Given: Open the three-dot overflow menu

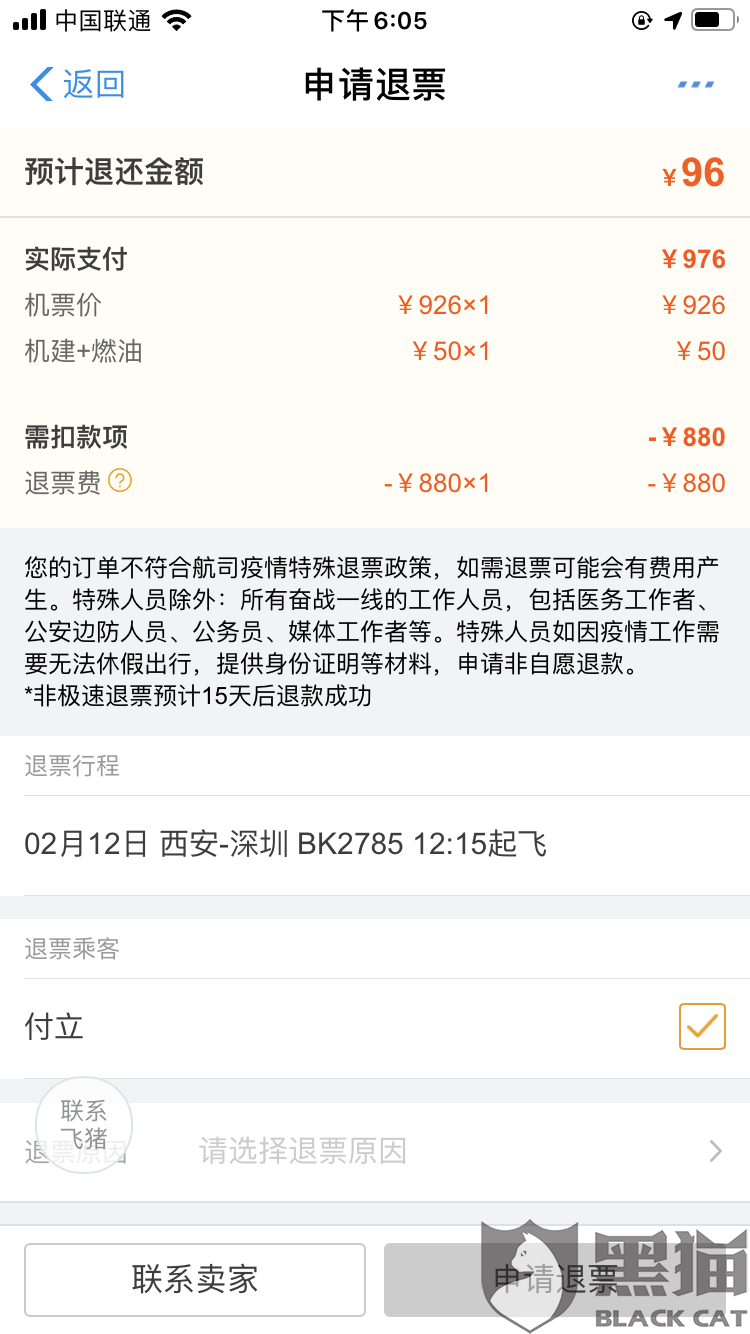Looking at the screenshot, I should pyautogui.click(x=695, y=84).
